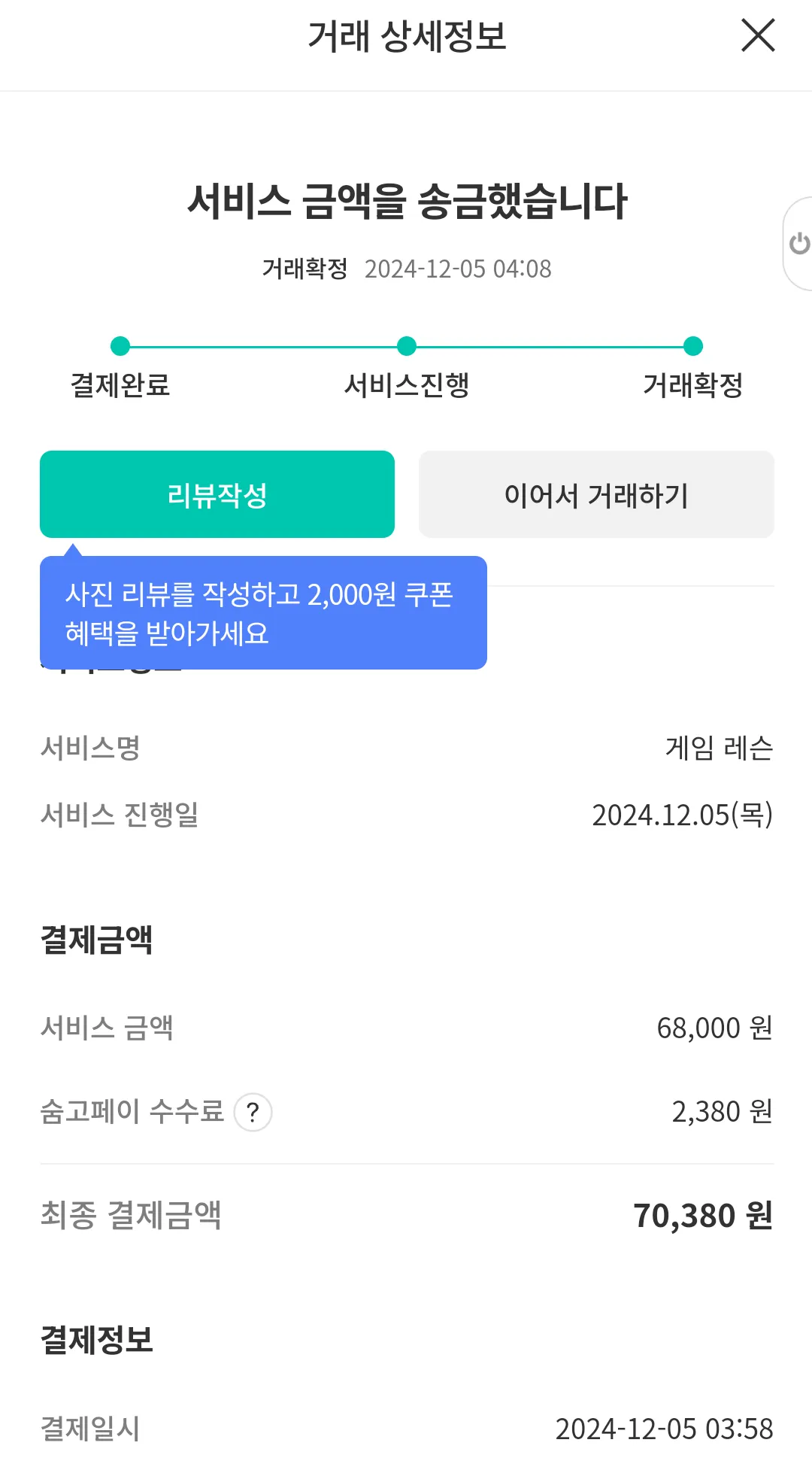Viewport: 812px width, 1470px height.
Task: Tap the 서비스진행 milestone dot
Action: [406, 347]
